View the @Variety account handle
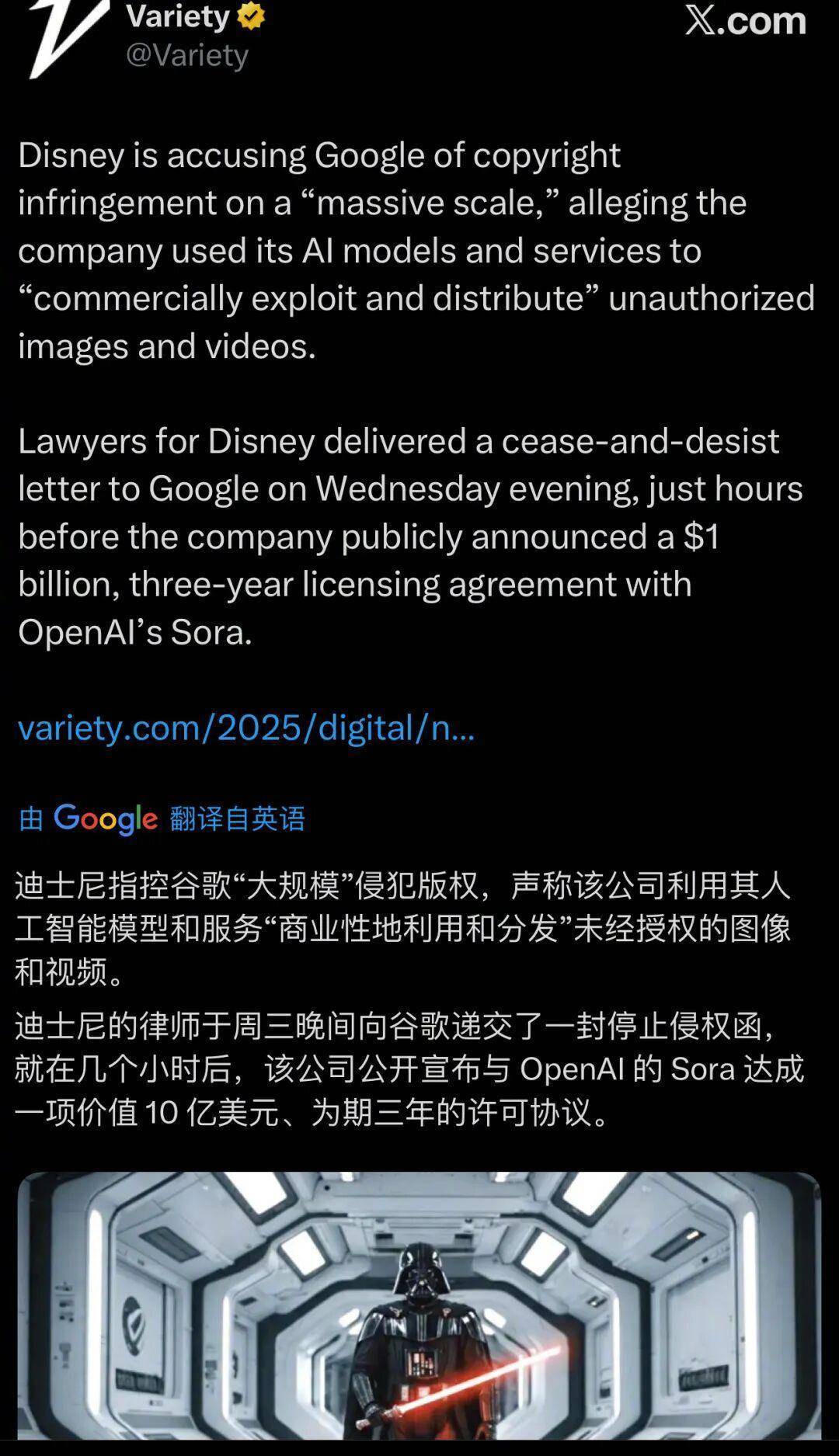The image size is (839, 1456). point(186,55)
